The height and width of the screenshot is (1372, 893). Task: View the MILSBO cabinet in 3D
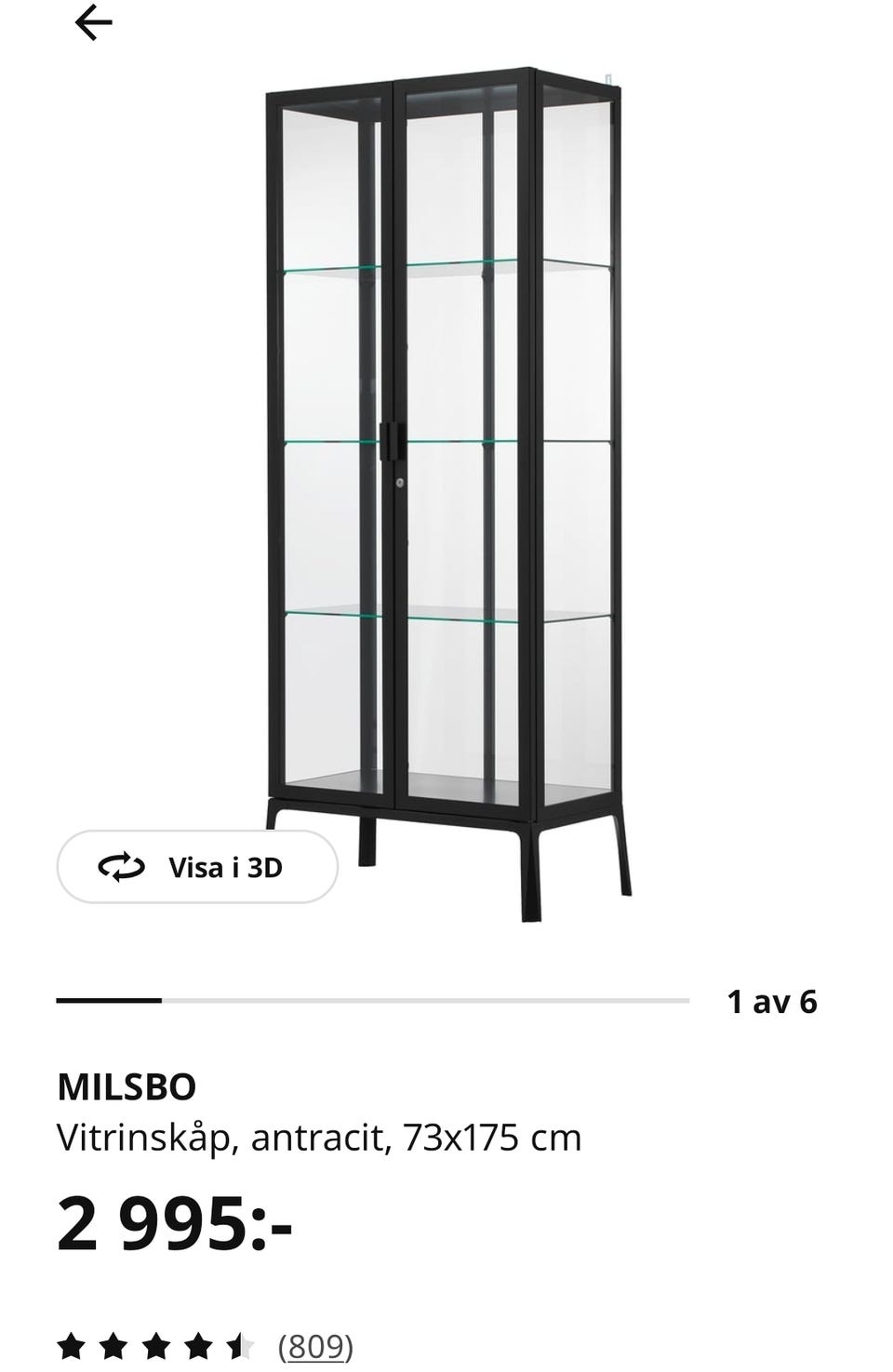pyautogui.click(x=197, y=867)
